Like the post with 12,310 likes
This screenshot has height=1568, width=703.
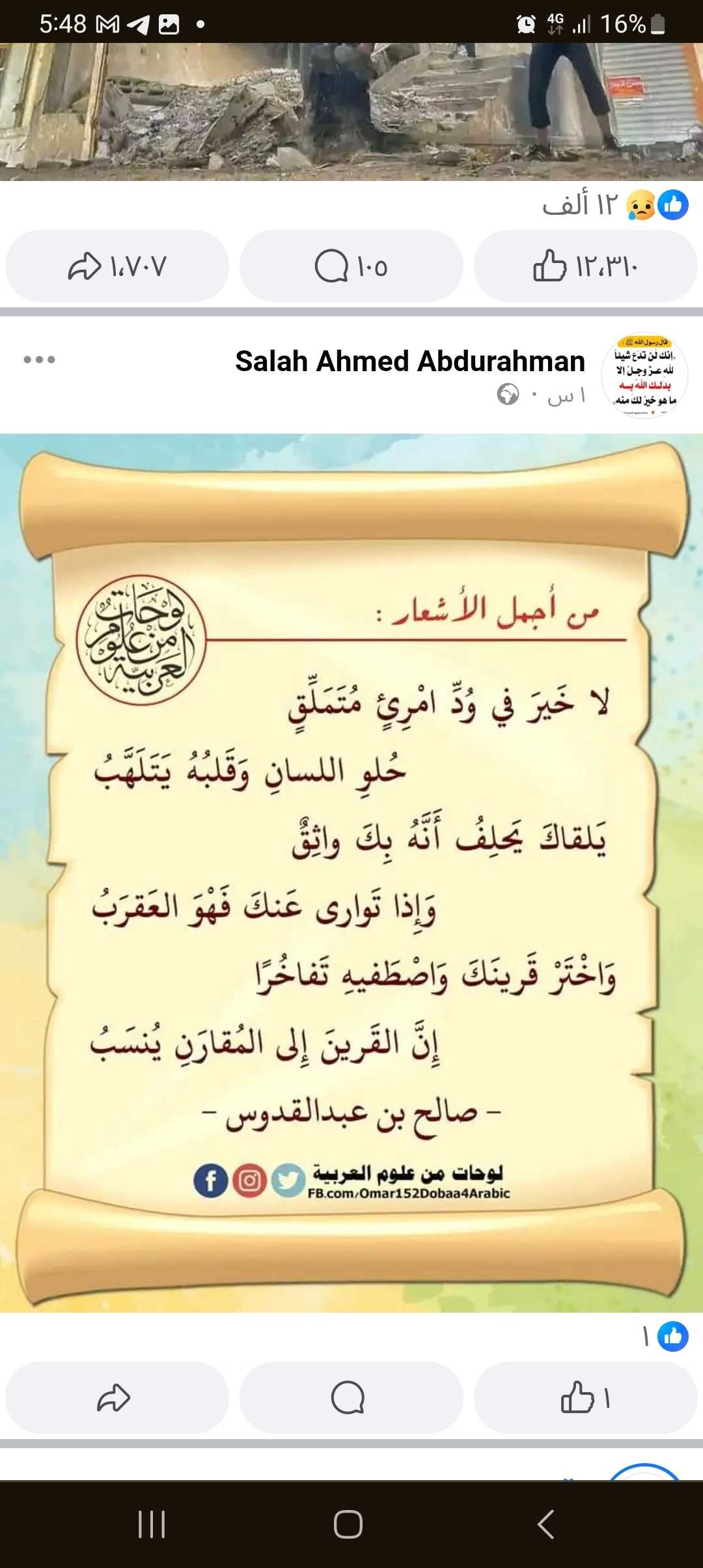(585, 266)
